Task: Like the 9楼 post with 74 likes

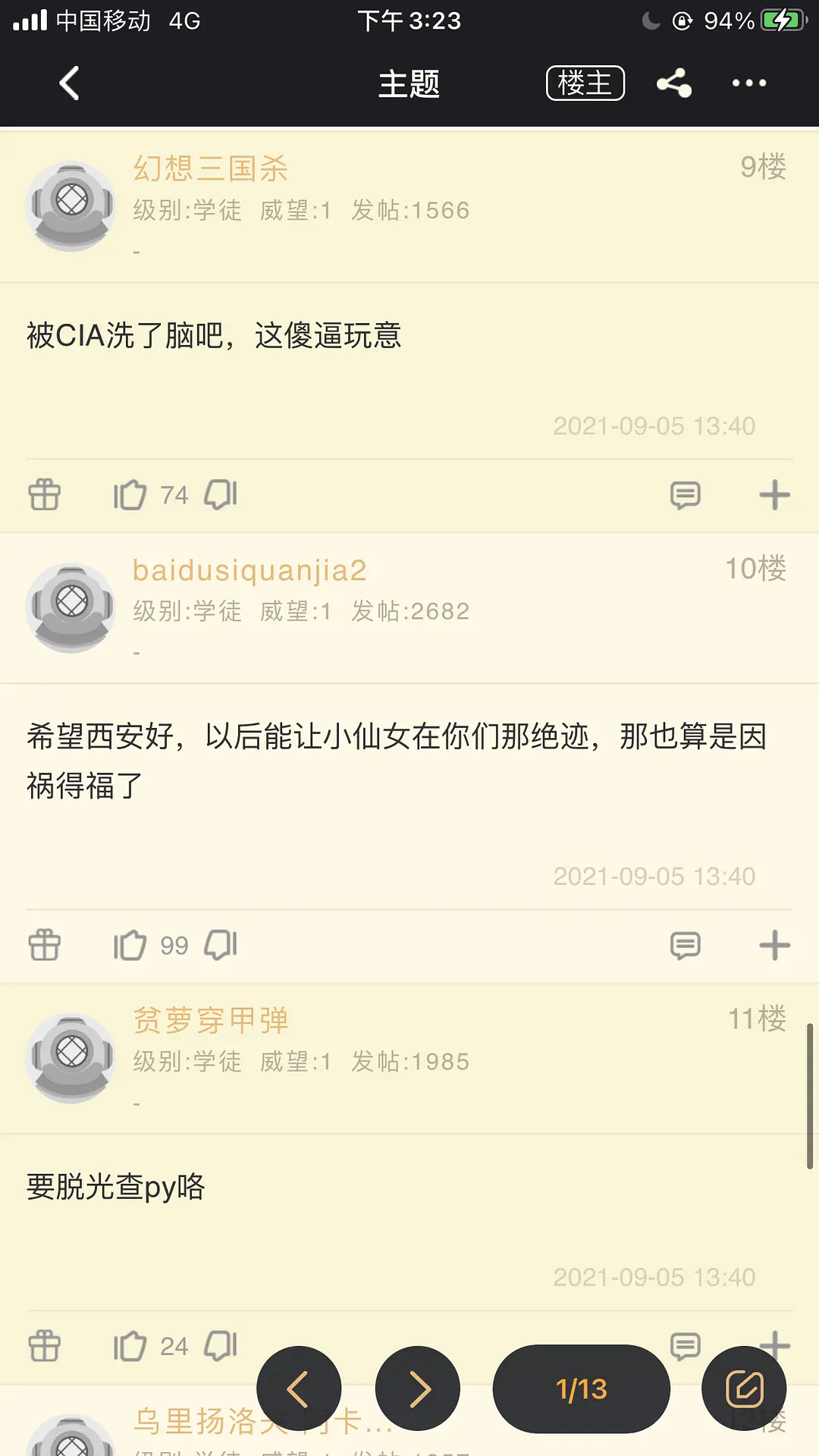Action: click(130, 495)
